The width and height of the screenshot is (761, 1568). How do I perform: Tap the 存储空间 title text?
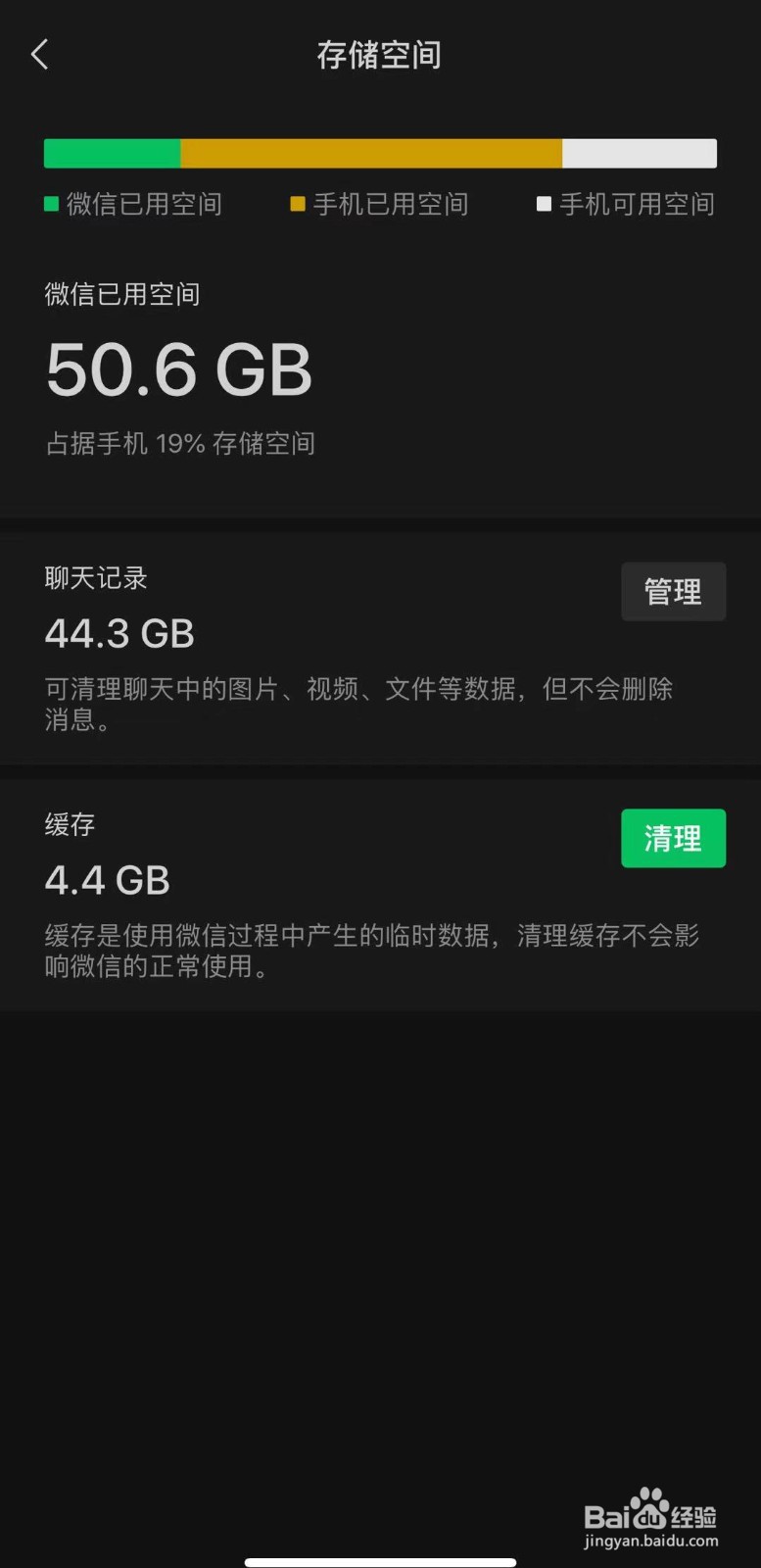380,55
